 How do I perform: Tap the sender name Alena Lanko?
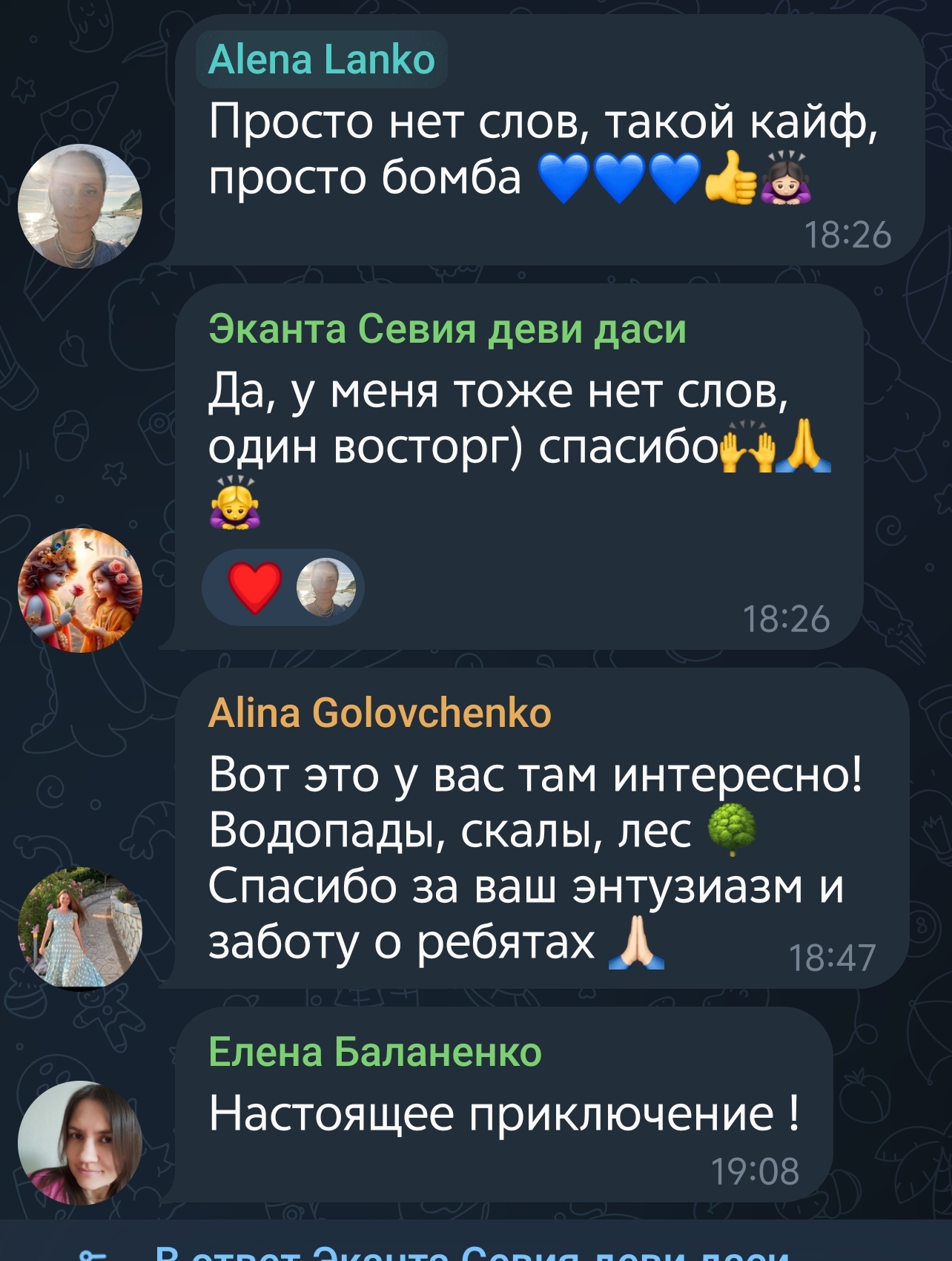pos(321,59)
